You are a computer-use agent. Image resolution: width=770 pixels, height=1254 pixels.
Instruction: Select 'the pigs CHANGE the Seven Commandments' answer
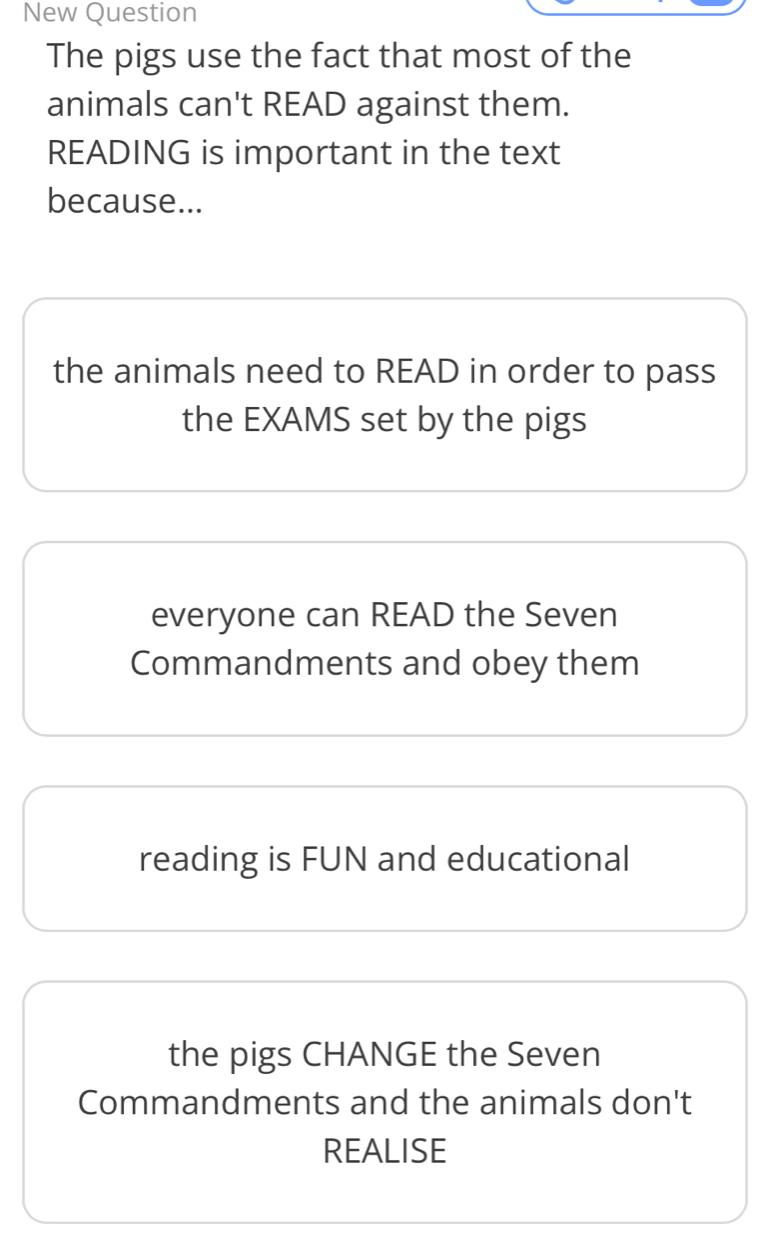tap(385, 1102)
